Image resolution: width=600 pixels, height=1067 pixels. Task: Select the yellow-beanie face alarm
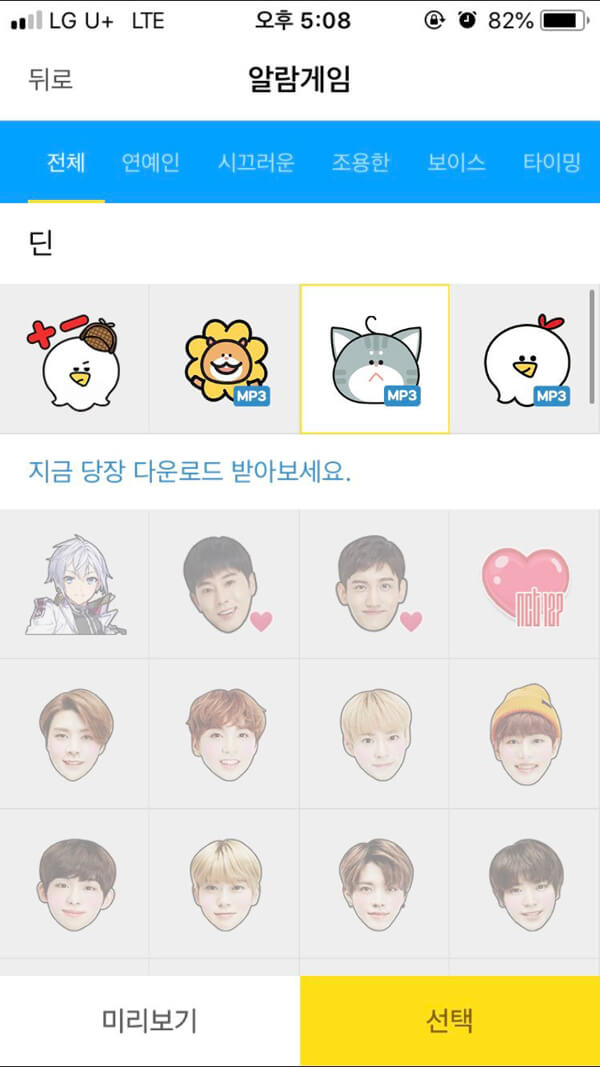[525, 734]
